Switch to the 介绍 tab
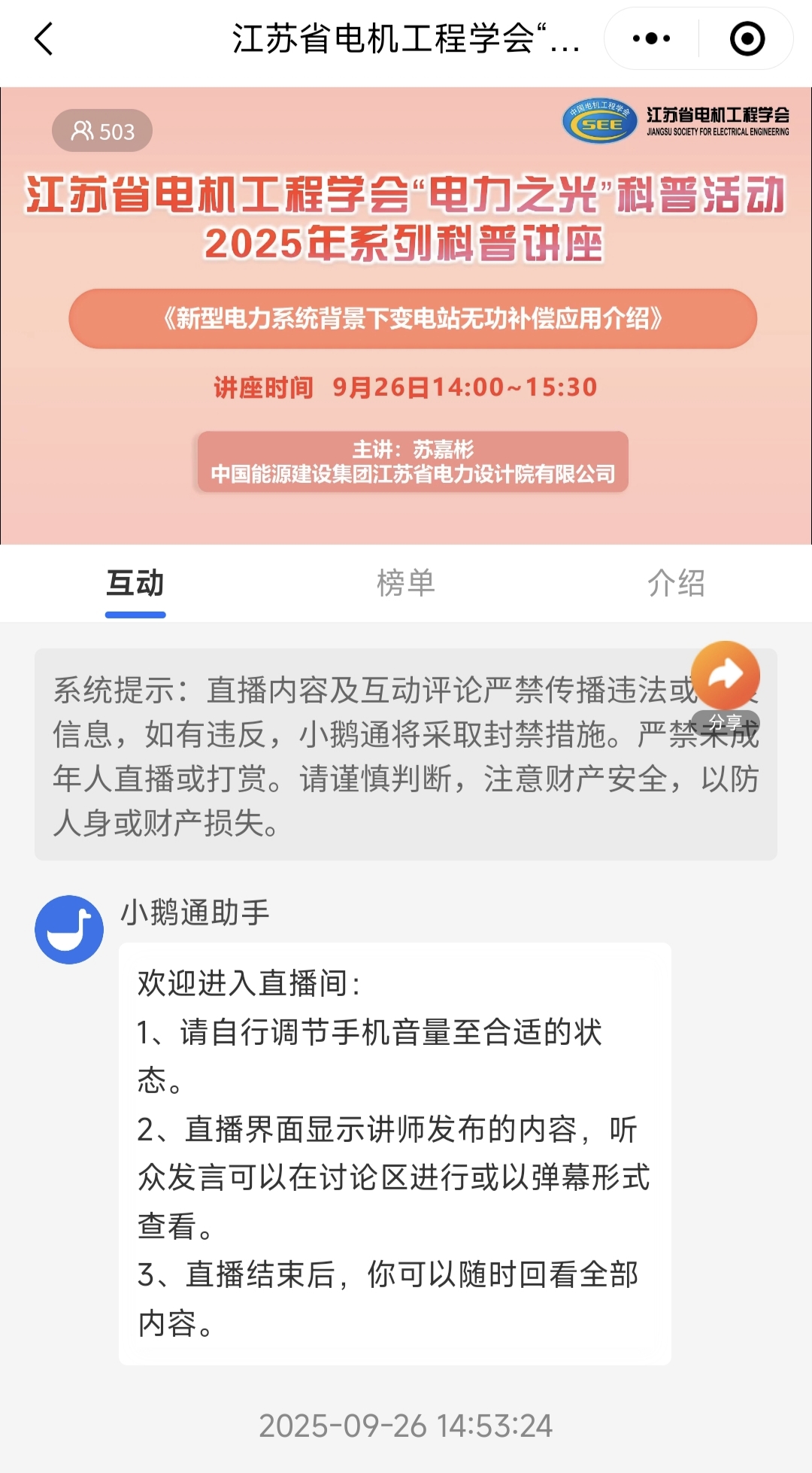The height and width of the screenshot is (1473, 812). pos(676,583)
